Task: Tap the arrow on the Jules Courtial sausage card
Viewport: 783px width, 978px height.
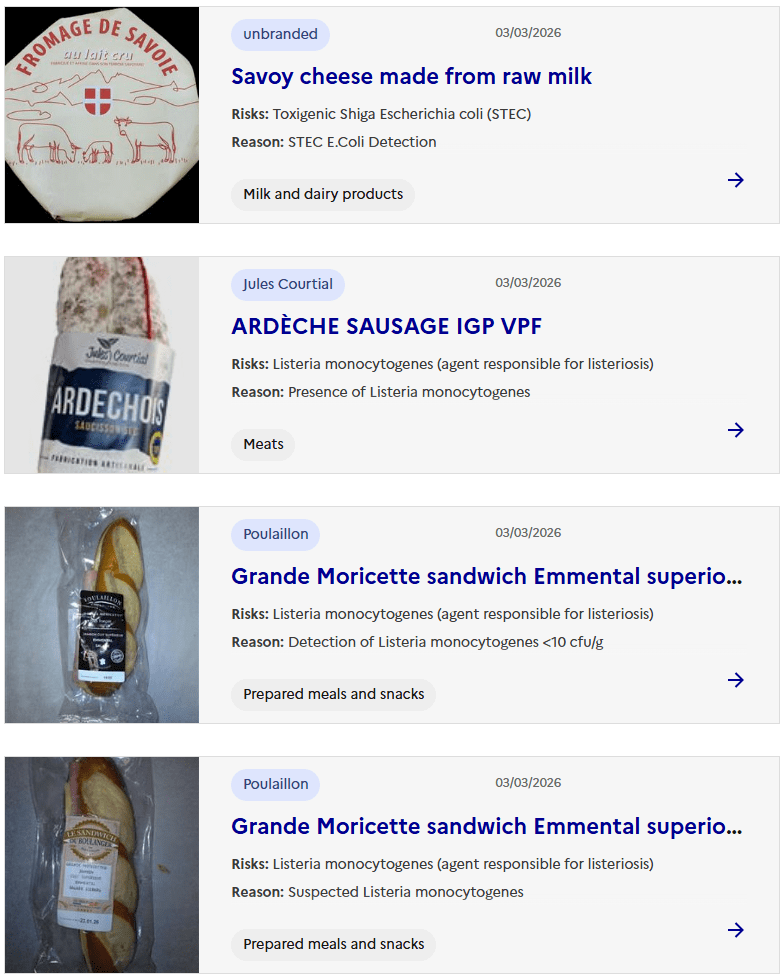Action: click(736, 430)
